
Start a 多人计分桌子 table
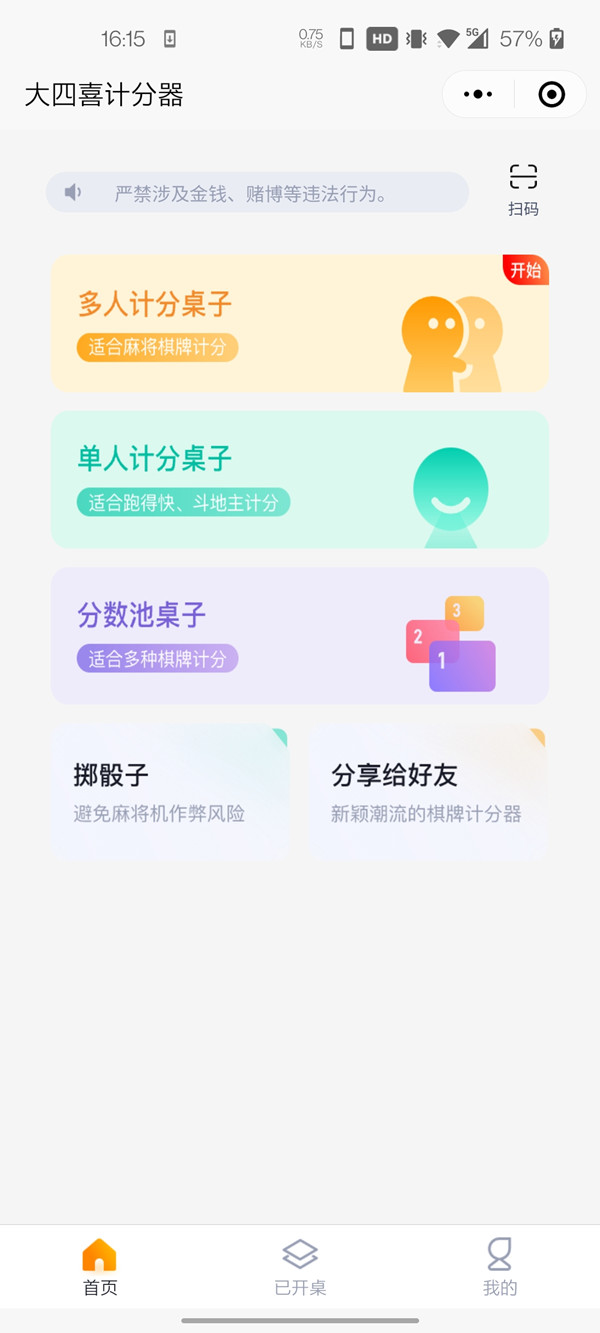coord(300,323)
